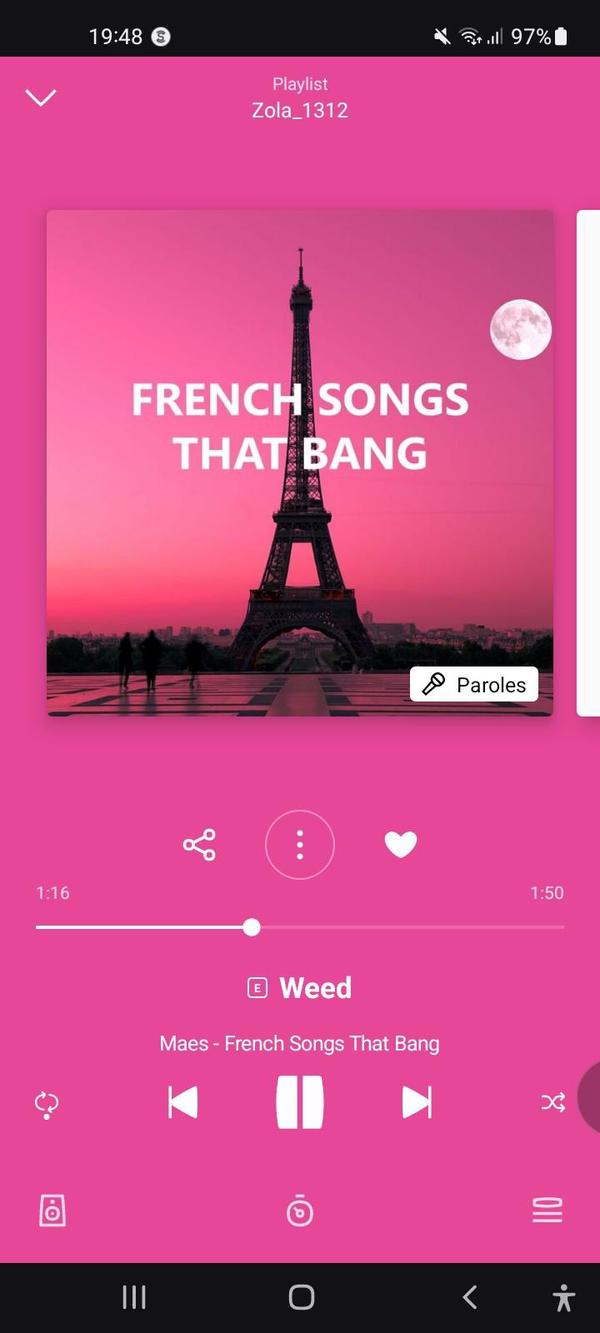The image size is (600, 1333).
Task: Skip back to the previous track
Action: pyautogui.click(x=183, y=1102)
